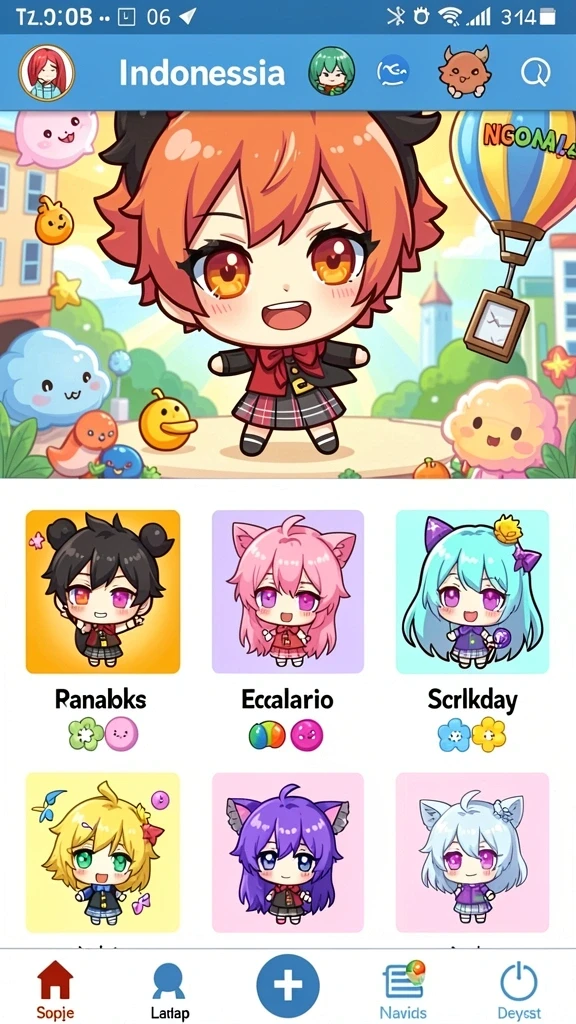Open the blue round app bar icon
Image resolution: width=576 pixels, height=1024 pixels.
coord(393,71)
